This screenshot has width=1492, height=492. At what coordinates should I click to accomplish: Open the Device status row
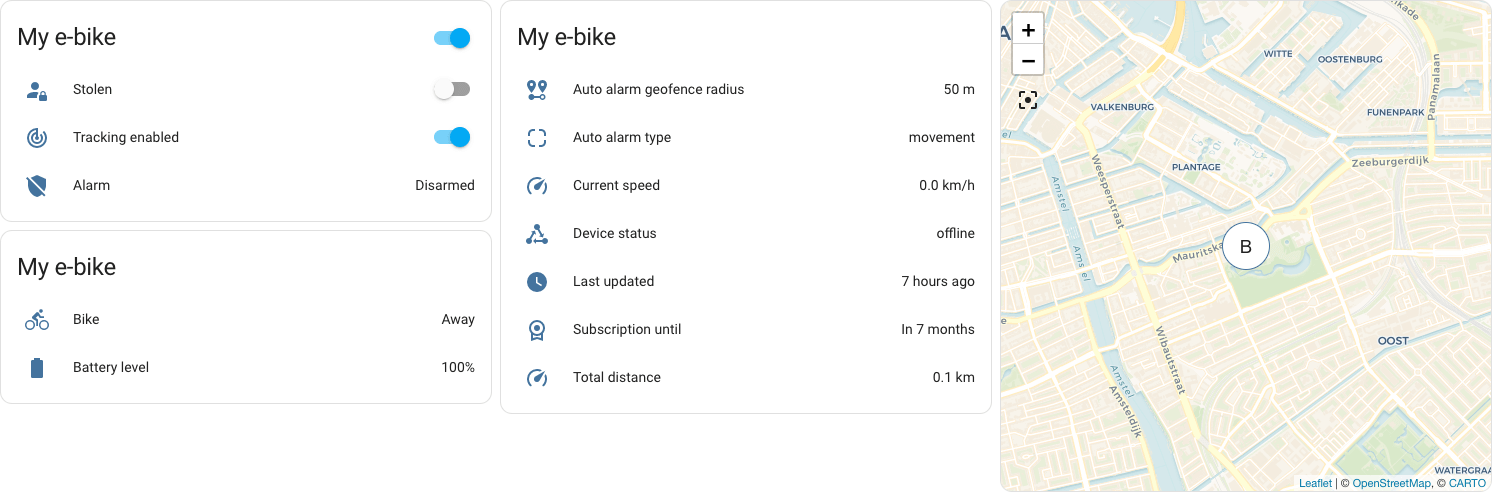[746, 233]
